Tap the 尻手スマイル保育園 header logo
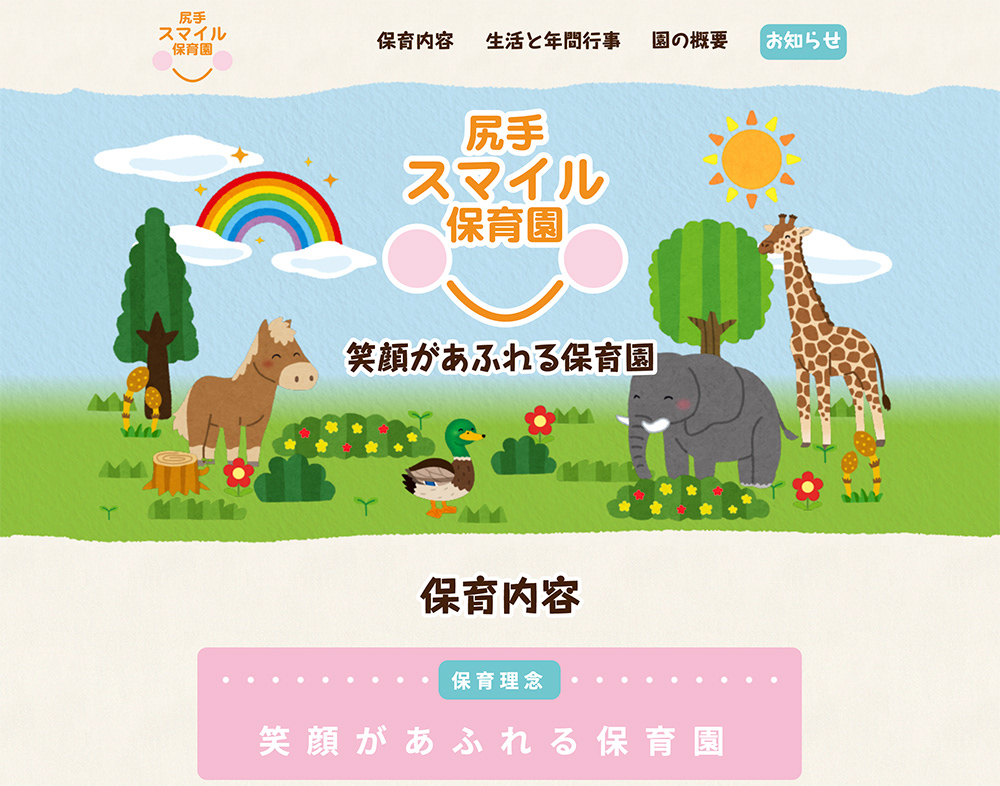This screenshot has width=1000, height=786. tap(192, 44)
